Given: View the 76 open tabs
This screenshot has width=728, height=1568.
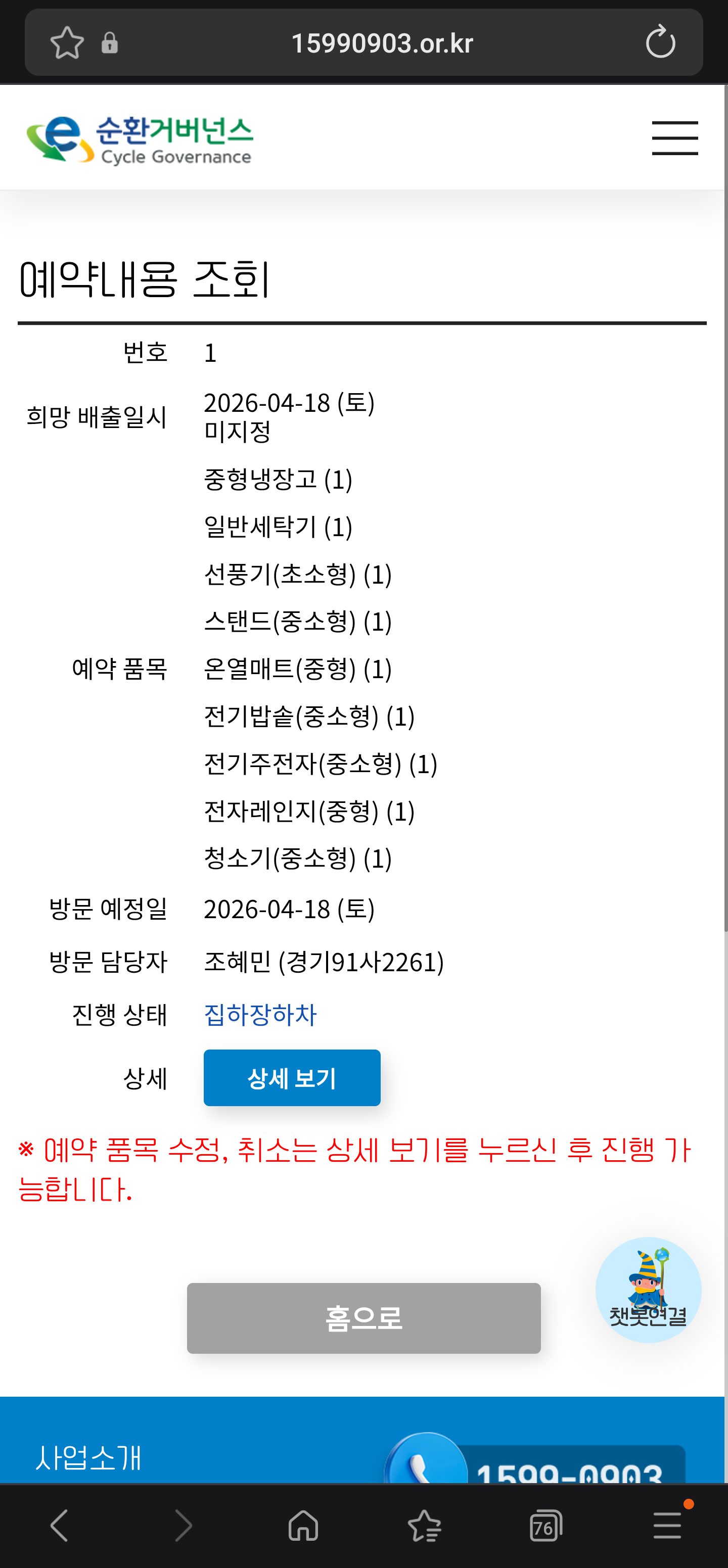Looking at the screenshot, I should coord(546,1526).
